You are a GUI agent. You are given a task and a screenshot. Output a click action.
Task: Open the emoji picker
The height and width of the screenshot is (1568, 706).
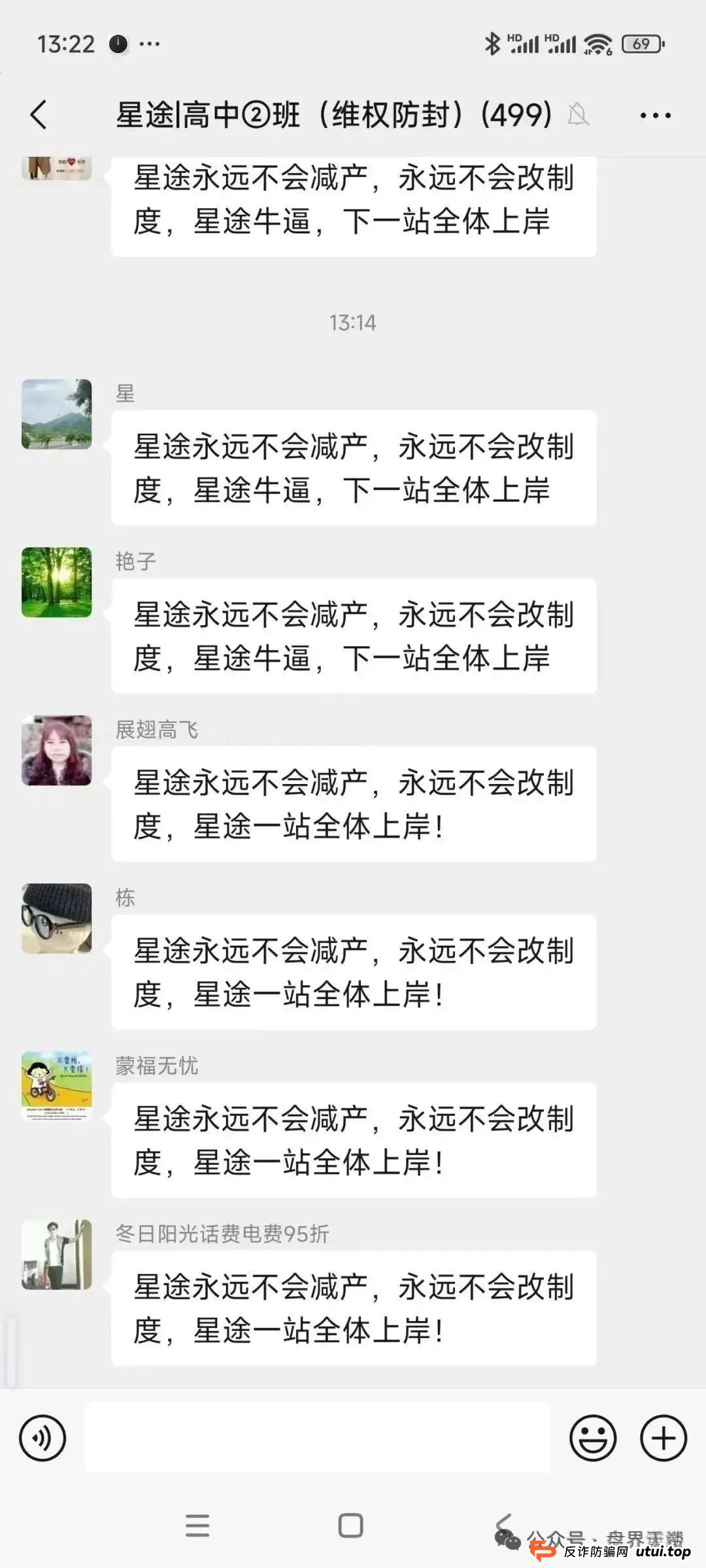click(593, 1438)
